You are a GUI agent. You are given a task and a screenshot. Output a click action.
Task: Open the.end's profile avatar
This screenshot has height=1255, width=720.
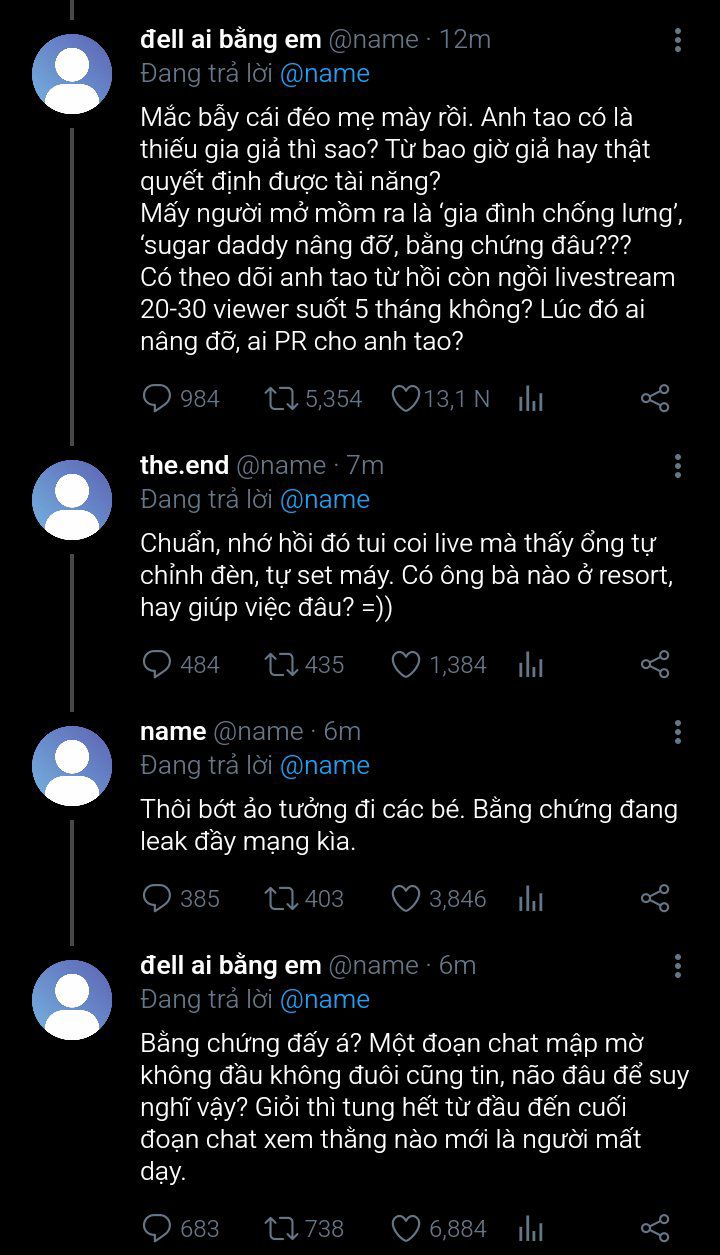72,500
